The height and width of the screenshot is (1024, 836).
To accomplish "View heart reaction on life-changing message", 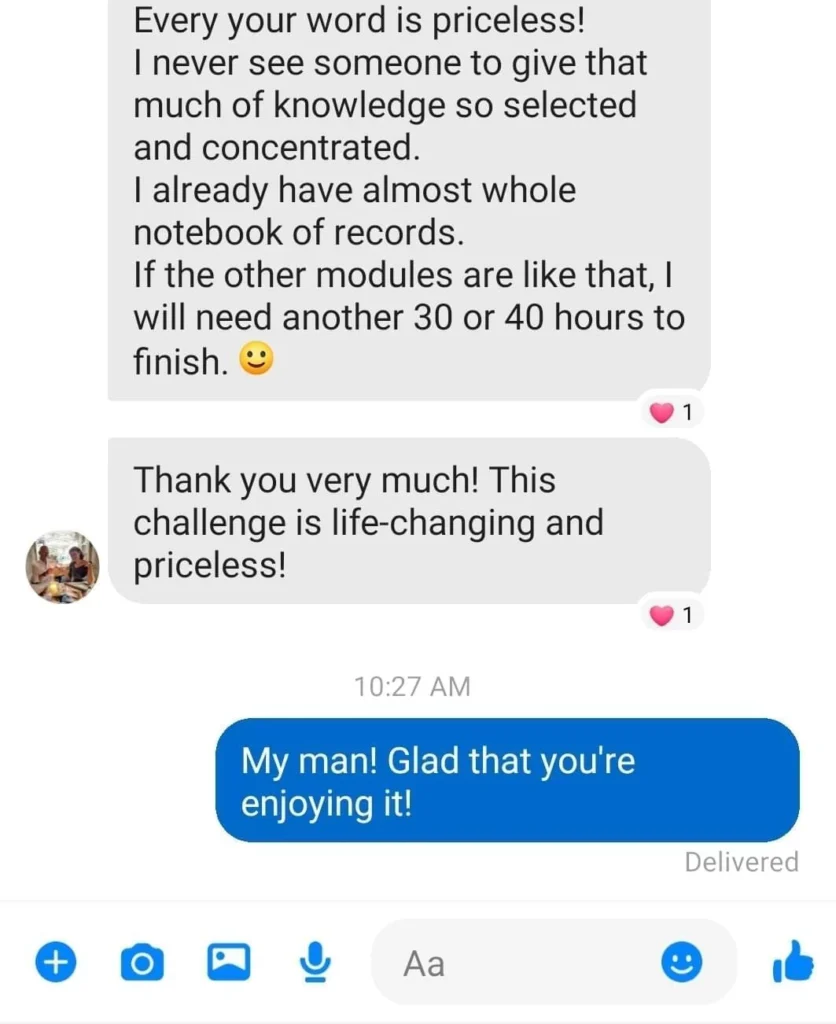I will click(671, 616).
